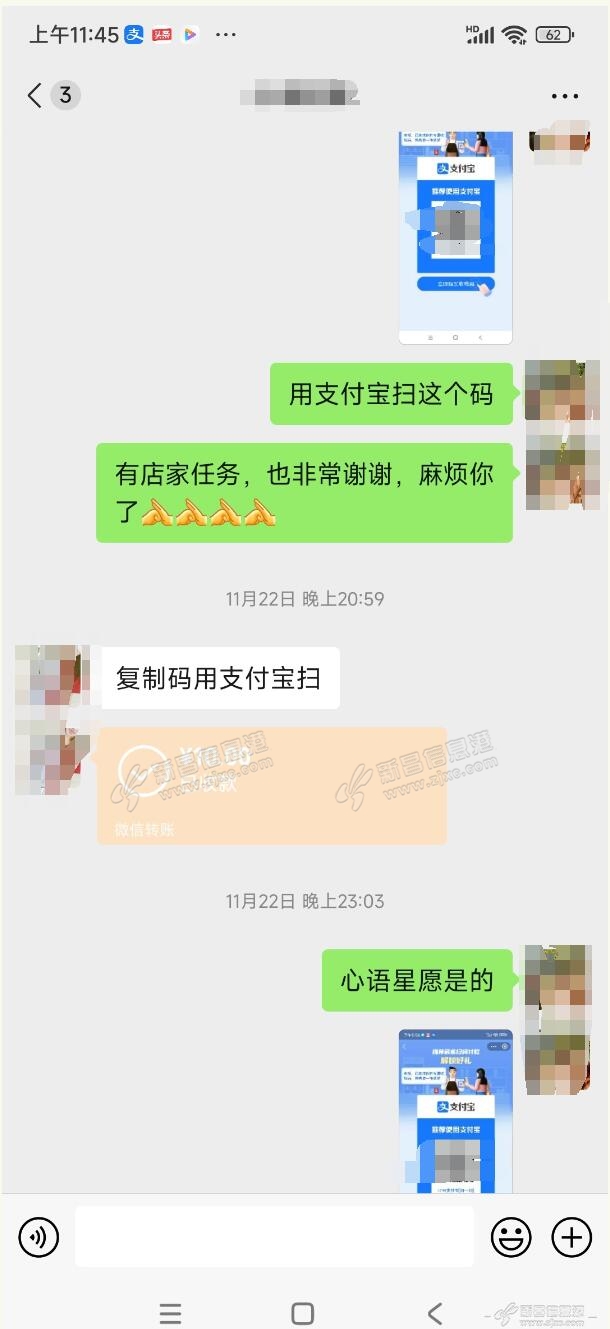Screen dimensions: 610x1329
Task: Open the plus attachment menu
Action: [572, 1238]
